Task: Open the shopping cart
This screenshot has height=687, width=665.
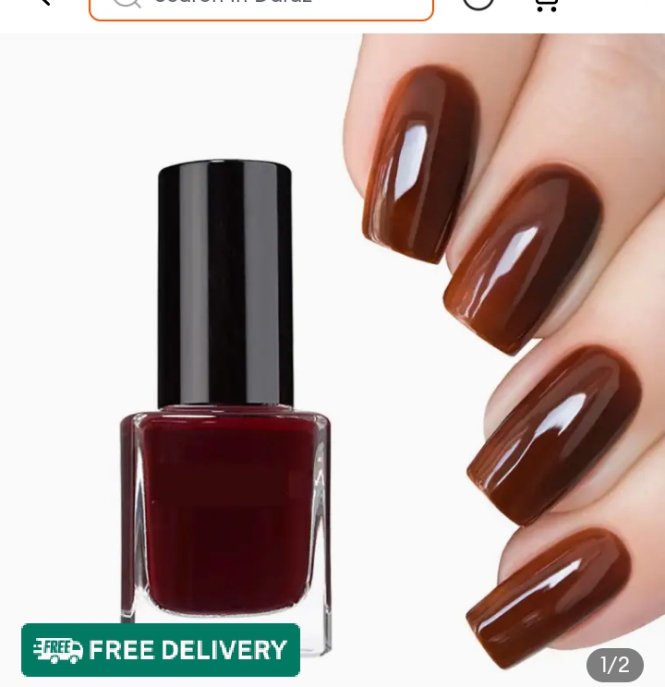Action: (x=544, y=4)
